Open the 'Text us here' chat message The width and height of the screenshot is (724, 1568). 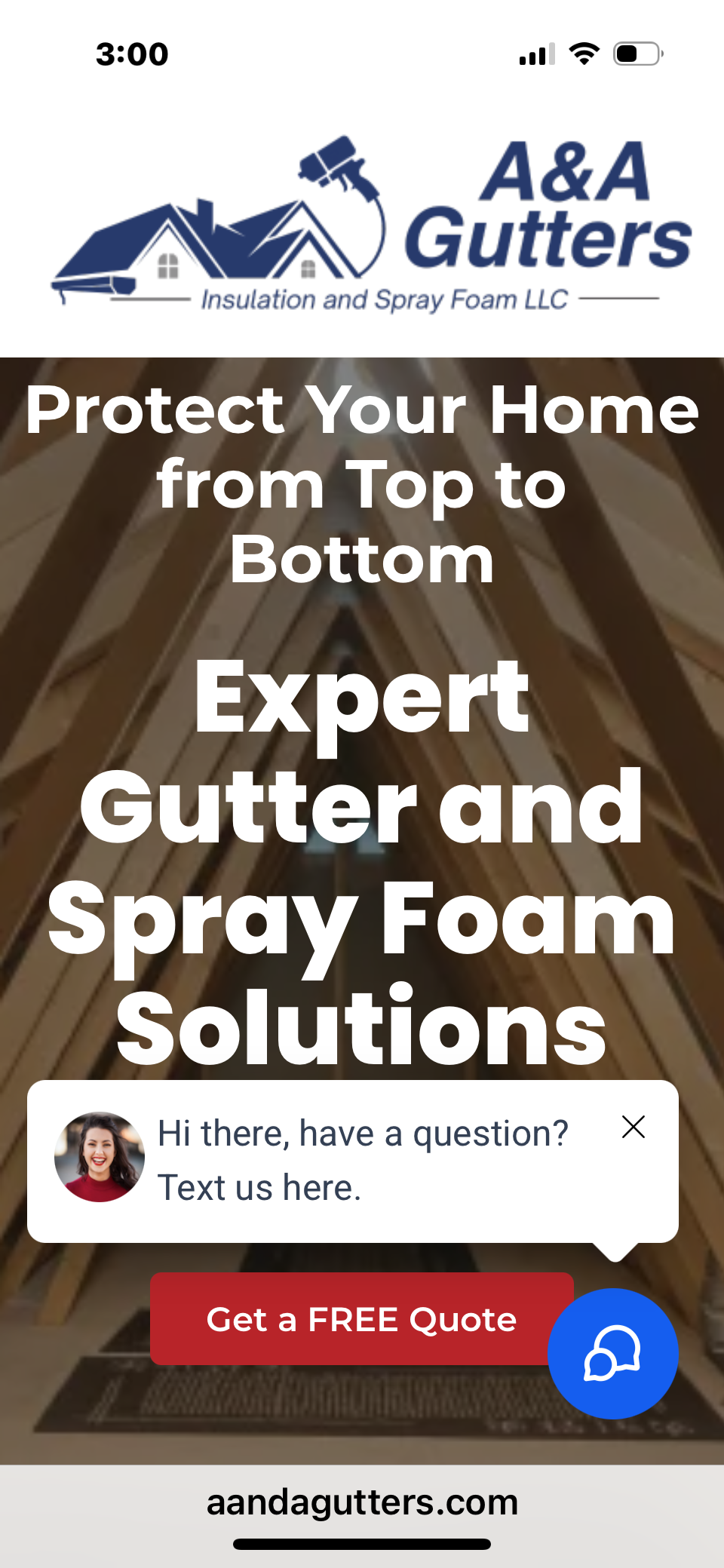[x=362, y=1161]
